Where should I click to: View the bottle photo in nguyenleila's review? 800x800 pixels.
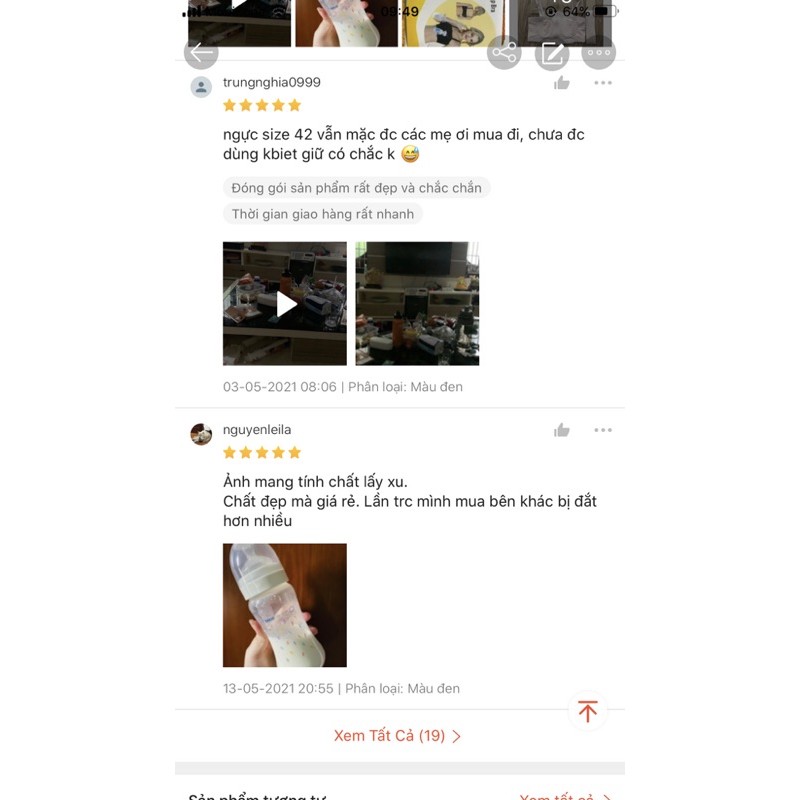[x=285, y=605]
